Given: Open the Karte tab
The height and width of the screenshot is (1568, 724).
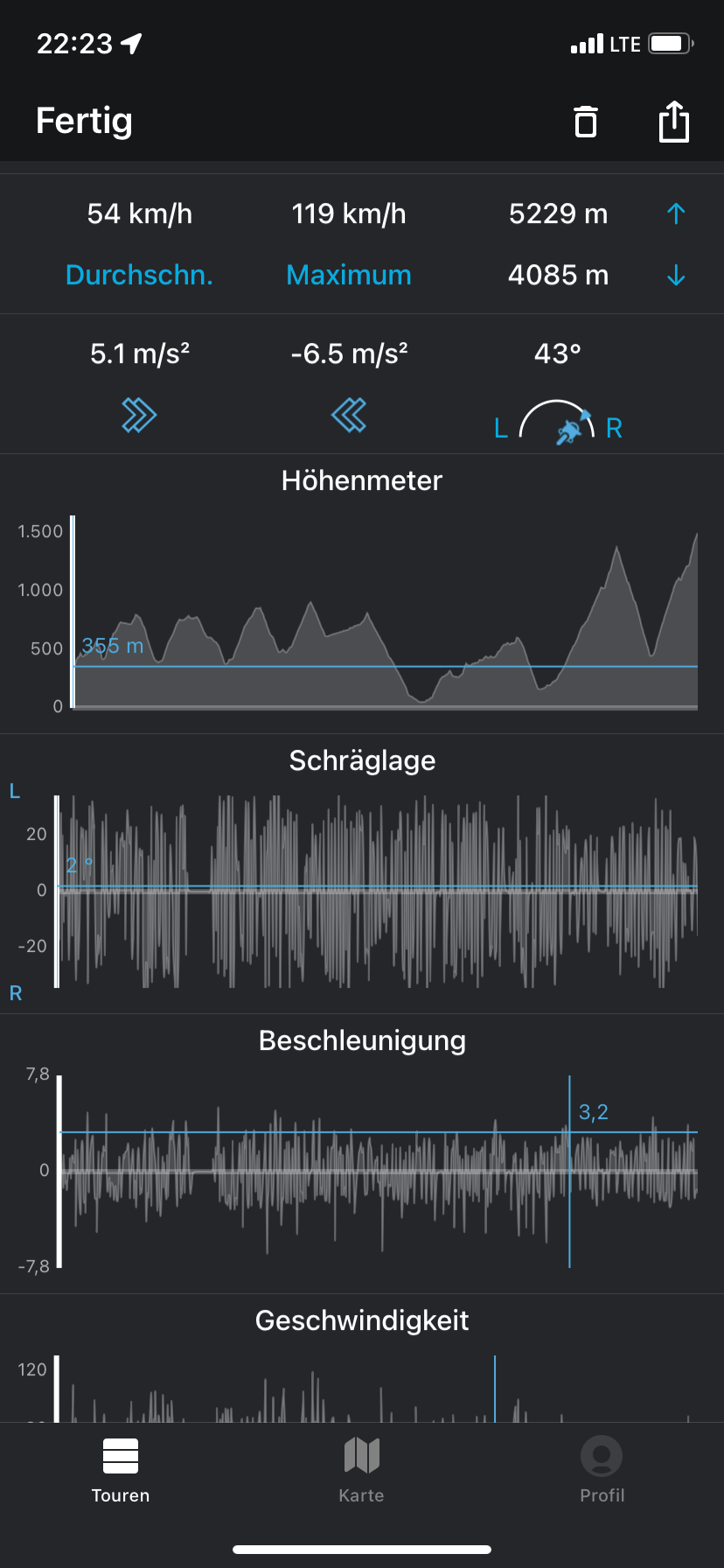Looking at the screenshot, I should click(361, 1471).
